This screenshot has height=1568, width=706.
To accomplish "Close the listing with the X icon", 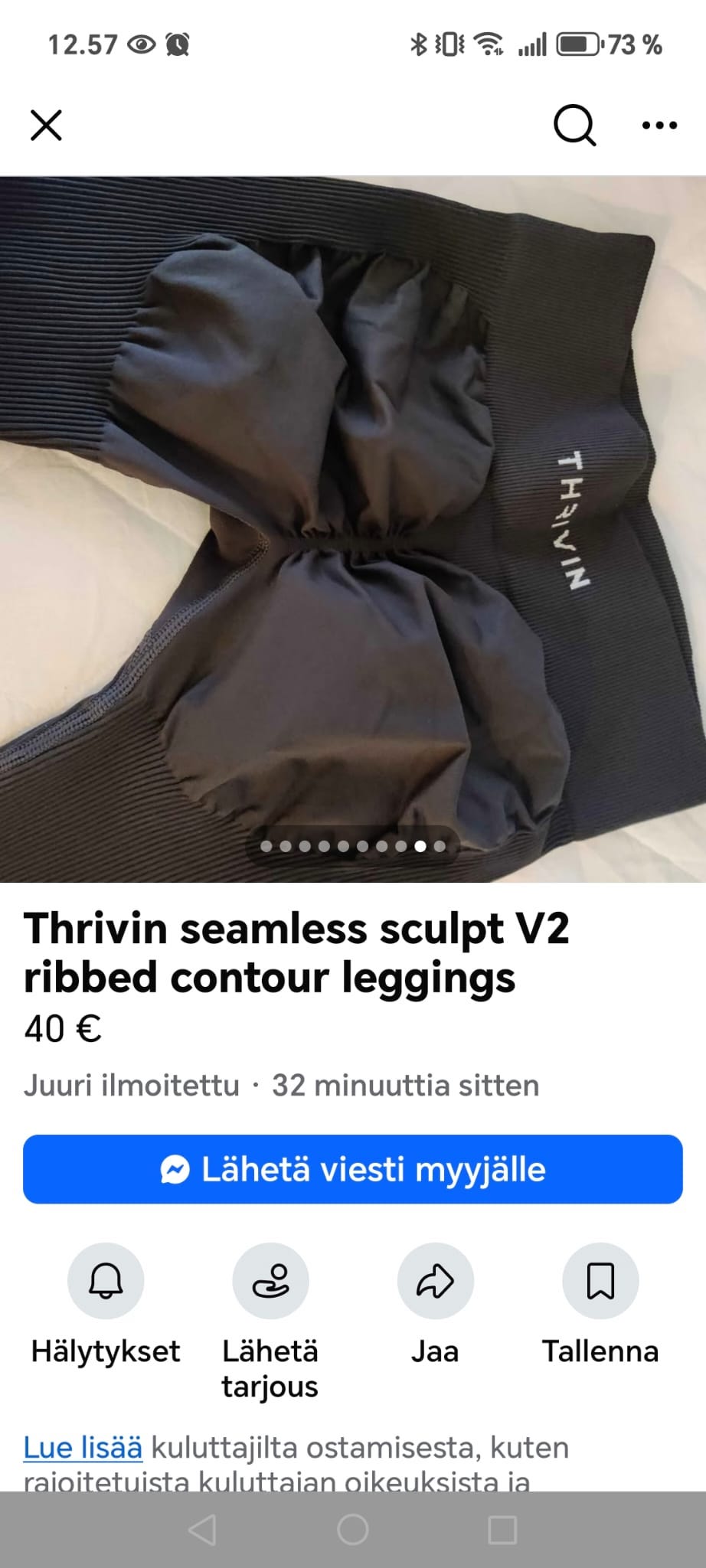I will [46, 125].
